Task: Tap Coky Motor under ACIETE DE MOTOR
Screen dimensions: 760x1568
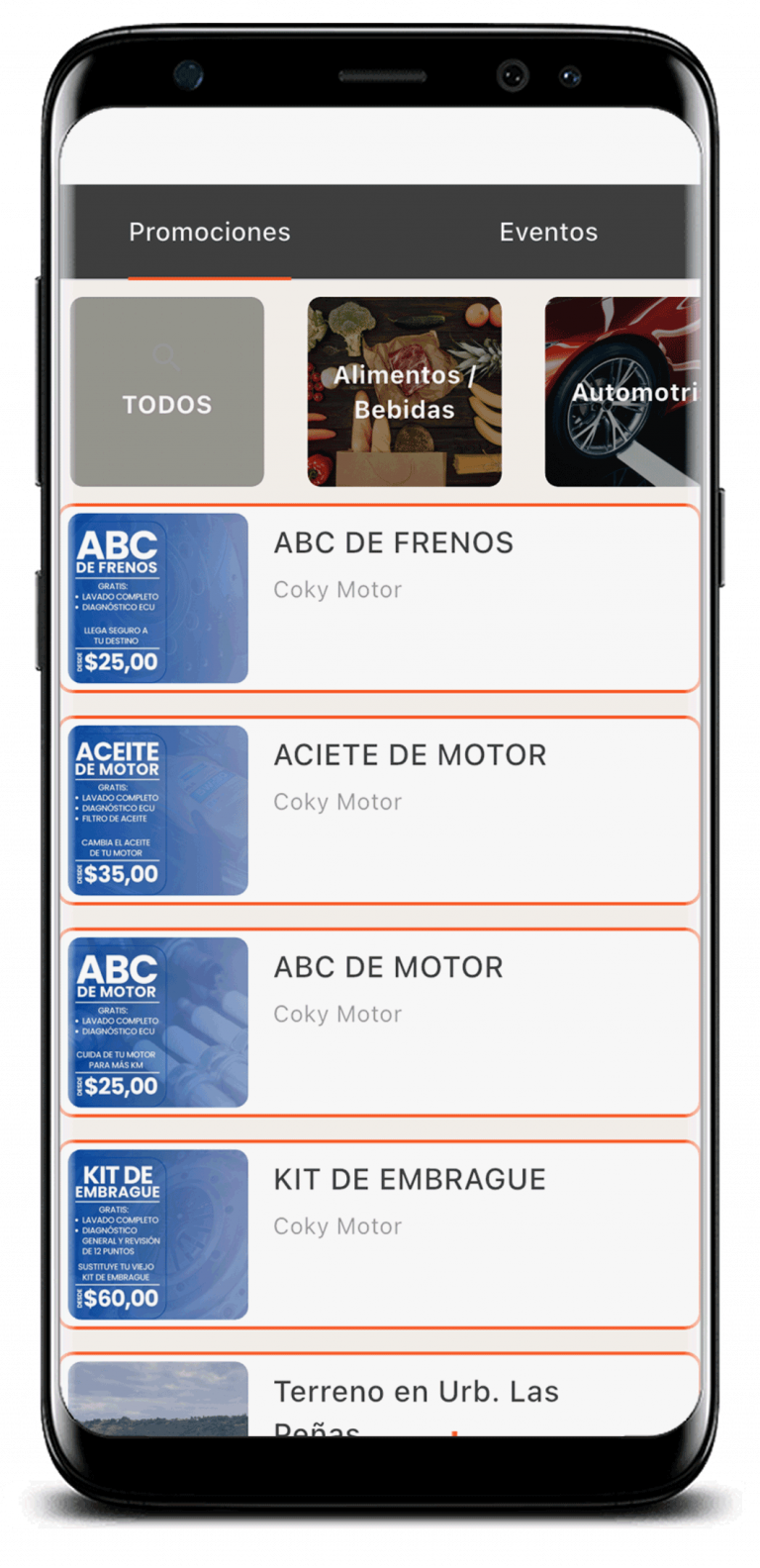Action: tap(336, 802)
